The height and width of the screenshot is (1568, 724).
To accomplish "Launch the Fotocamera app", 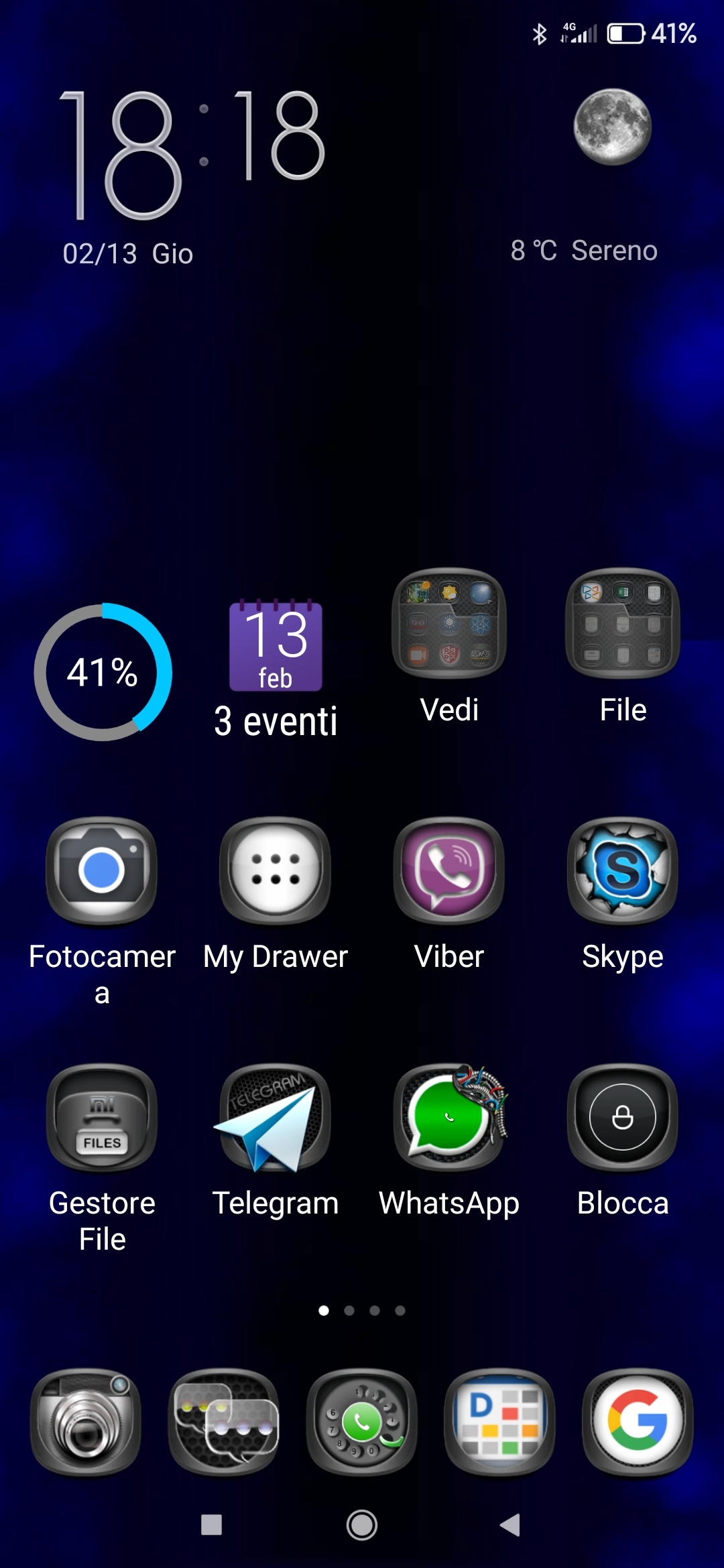I will pos(102,871).
